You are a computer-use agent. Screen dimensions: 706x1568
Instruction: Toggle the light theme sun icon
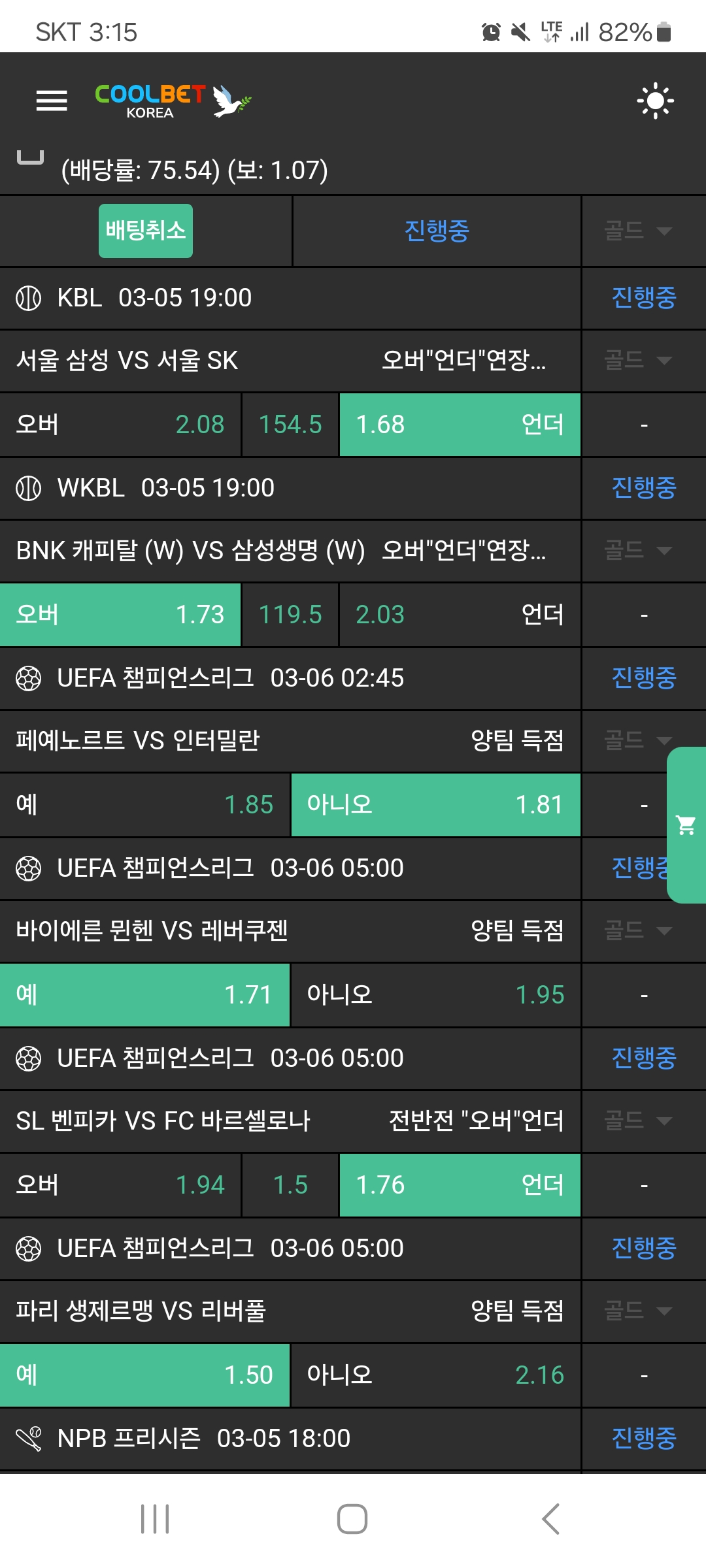pyautogui.click(x=655, y=101)
